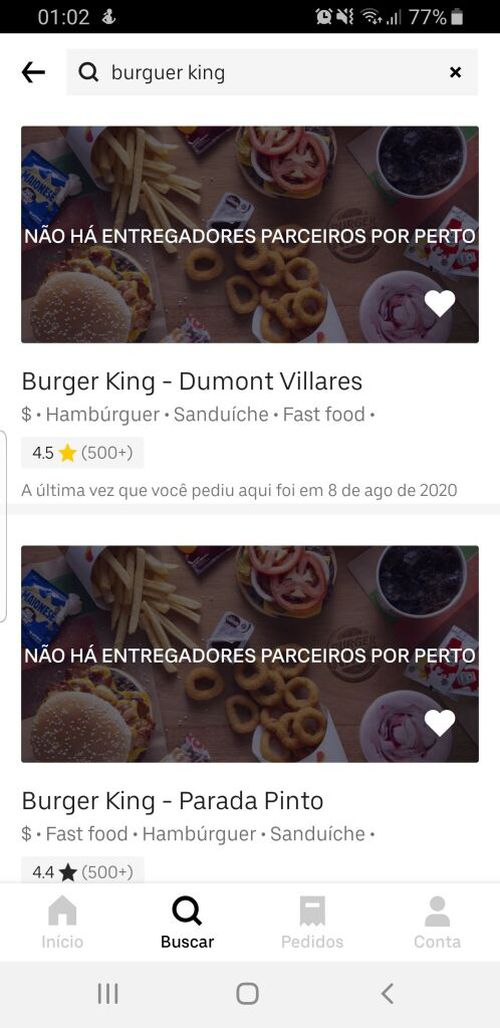Go back using the top arrow
Image resolution: width=500 pixels, height=1028 pixels.
33,72
